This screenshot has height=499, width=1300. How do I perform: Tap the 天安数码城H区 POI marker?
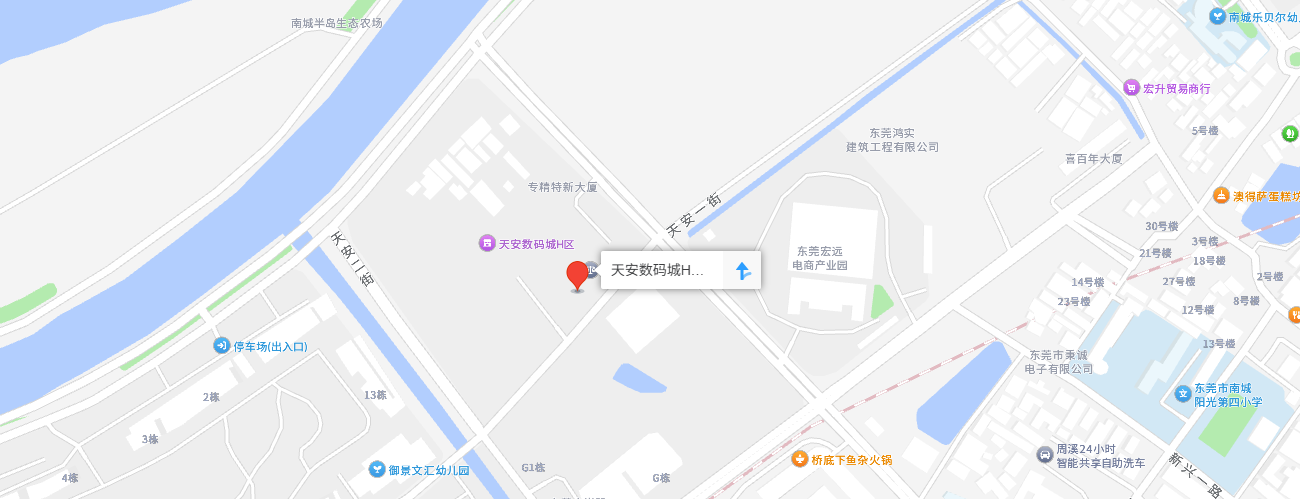[x=487, y=243]
